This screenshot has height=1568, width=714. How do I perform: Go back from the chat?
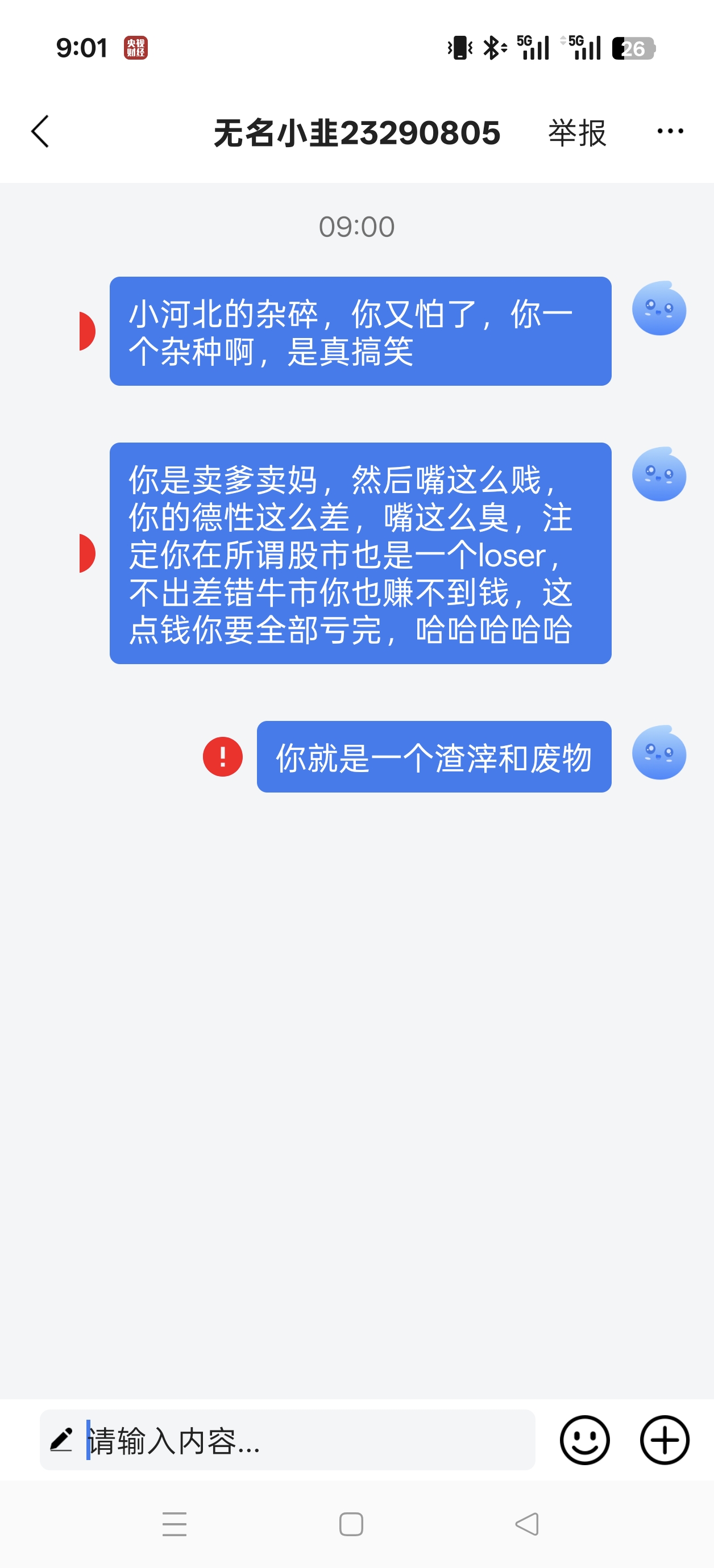point(40,131)
